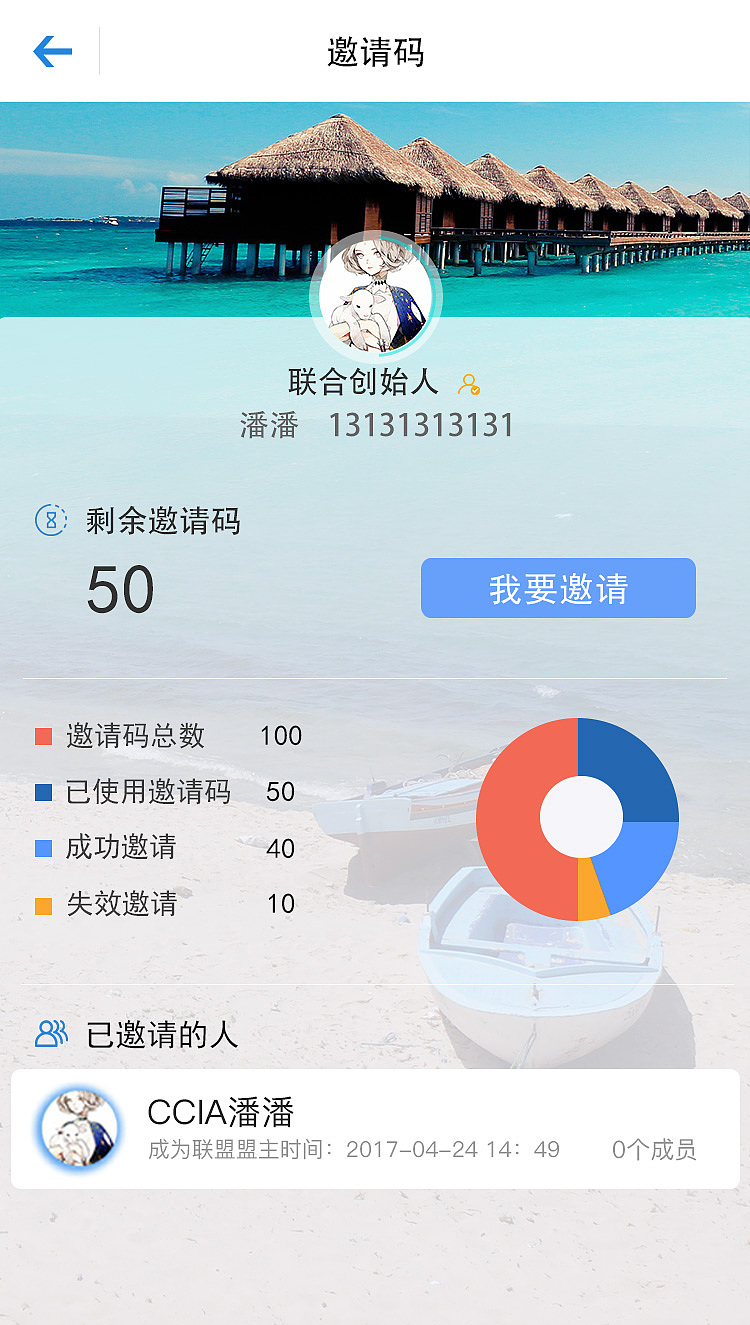
Task: Select the 邀请码 page title
Action: 374,51
